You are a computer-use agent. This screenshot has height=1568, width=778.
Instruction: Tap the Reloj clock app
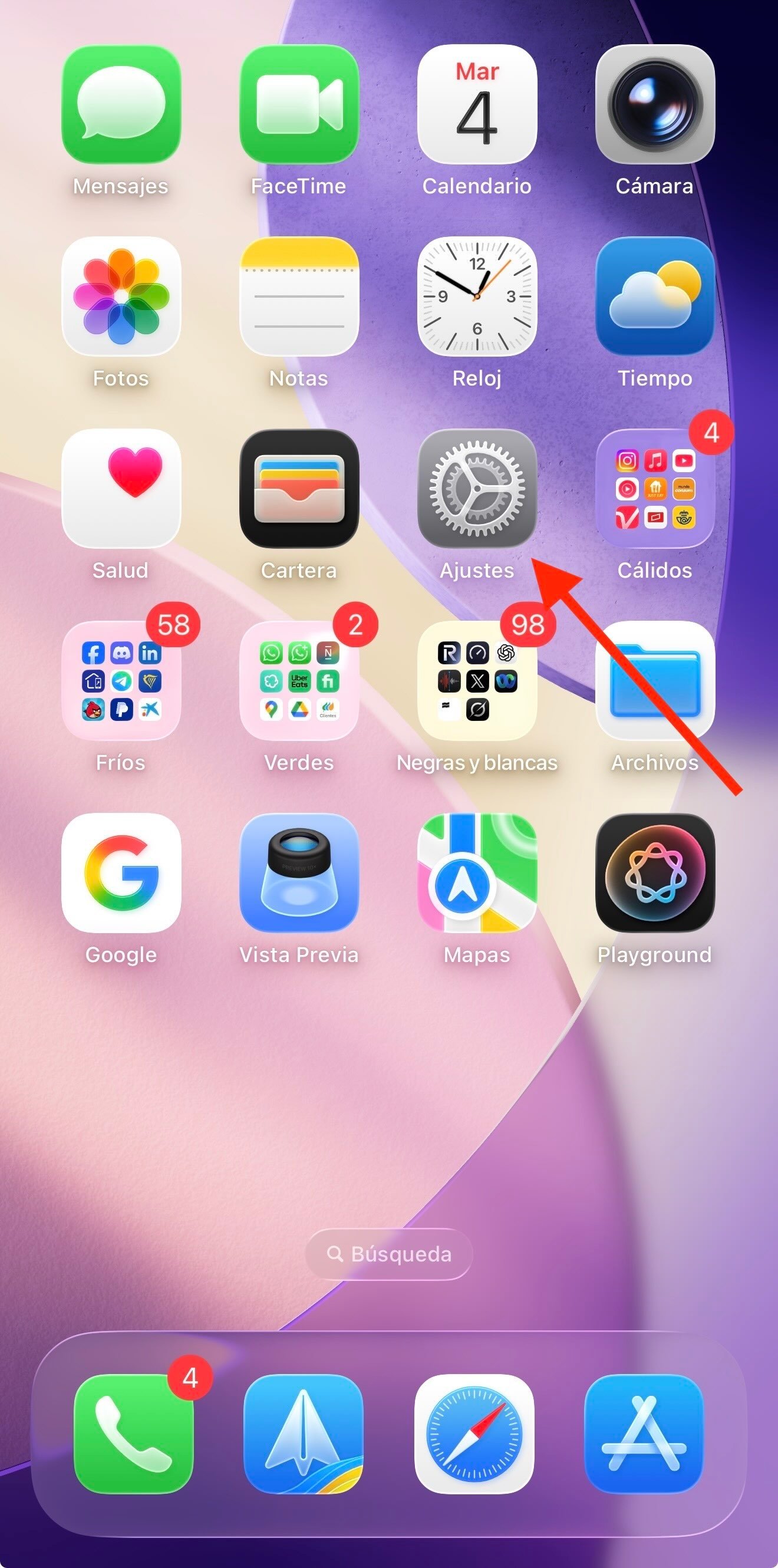click(477, 297)
